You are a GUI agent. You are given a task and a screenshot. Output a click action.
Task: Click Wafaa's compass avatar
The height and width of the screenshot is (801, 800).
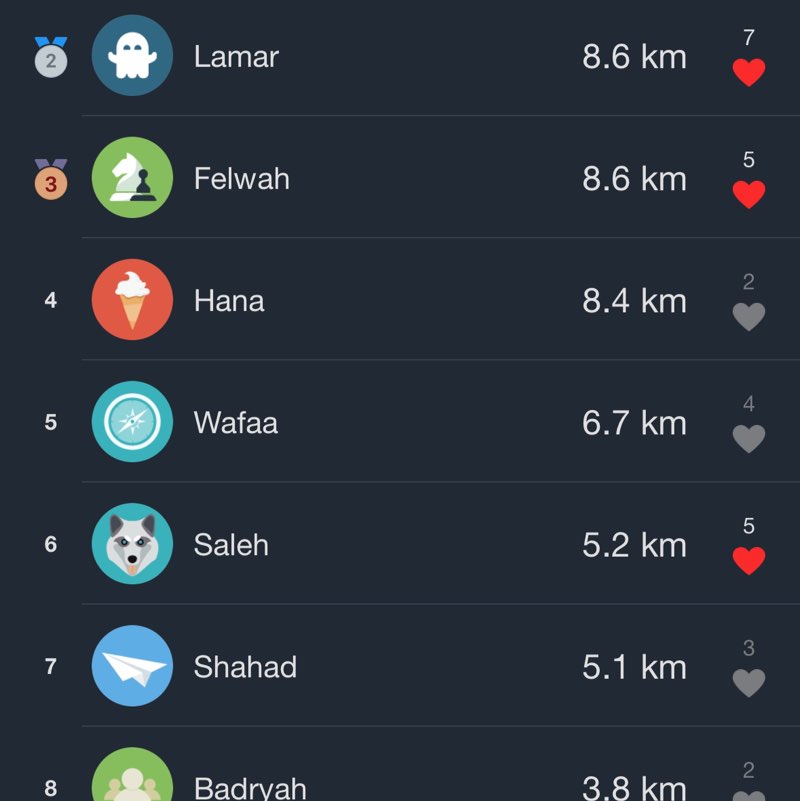coord(131,422)
